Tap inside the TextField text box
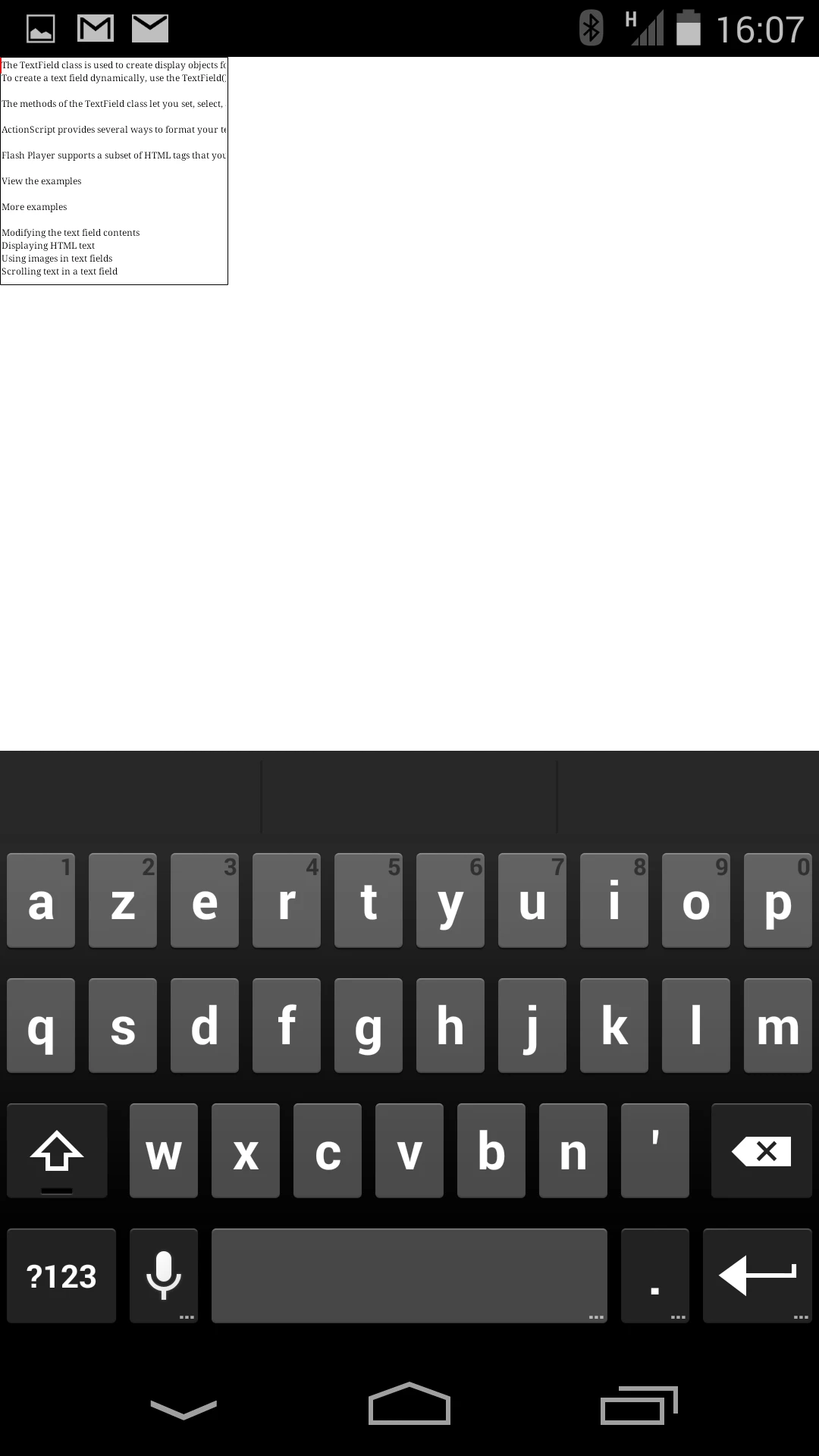The height and width of the screenshot is (1456, 819). (114, 171)
